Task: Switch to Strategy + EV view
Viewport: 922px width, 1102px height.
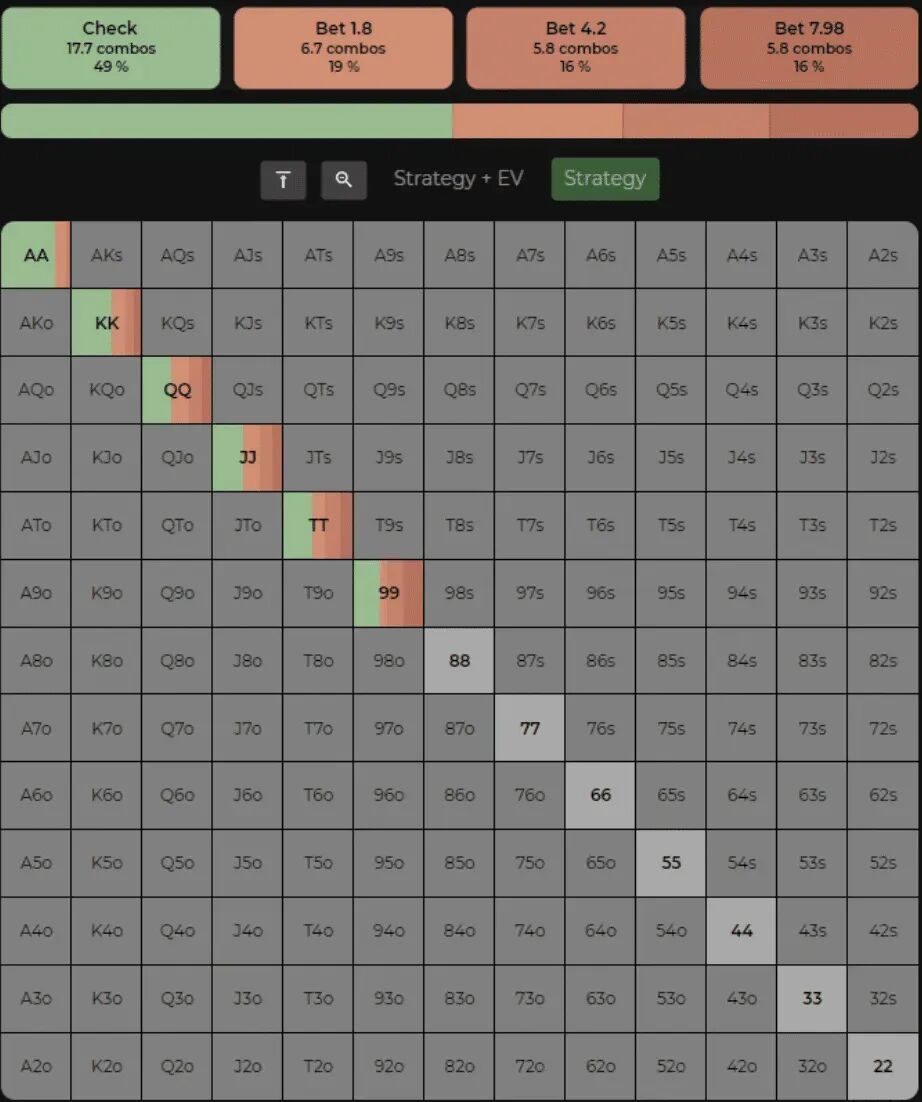Action: (x=458, y=179)
